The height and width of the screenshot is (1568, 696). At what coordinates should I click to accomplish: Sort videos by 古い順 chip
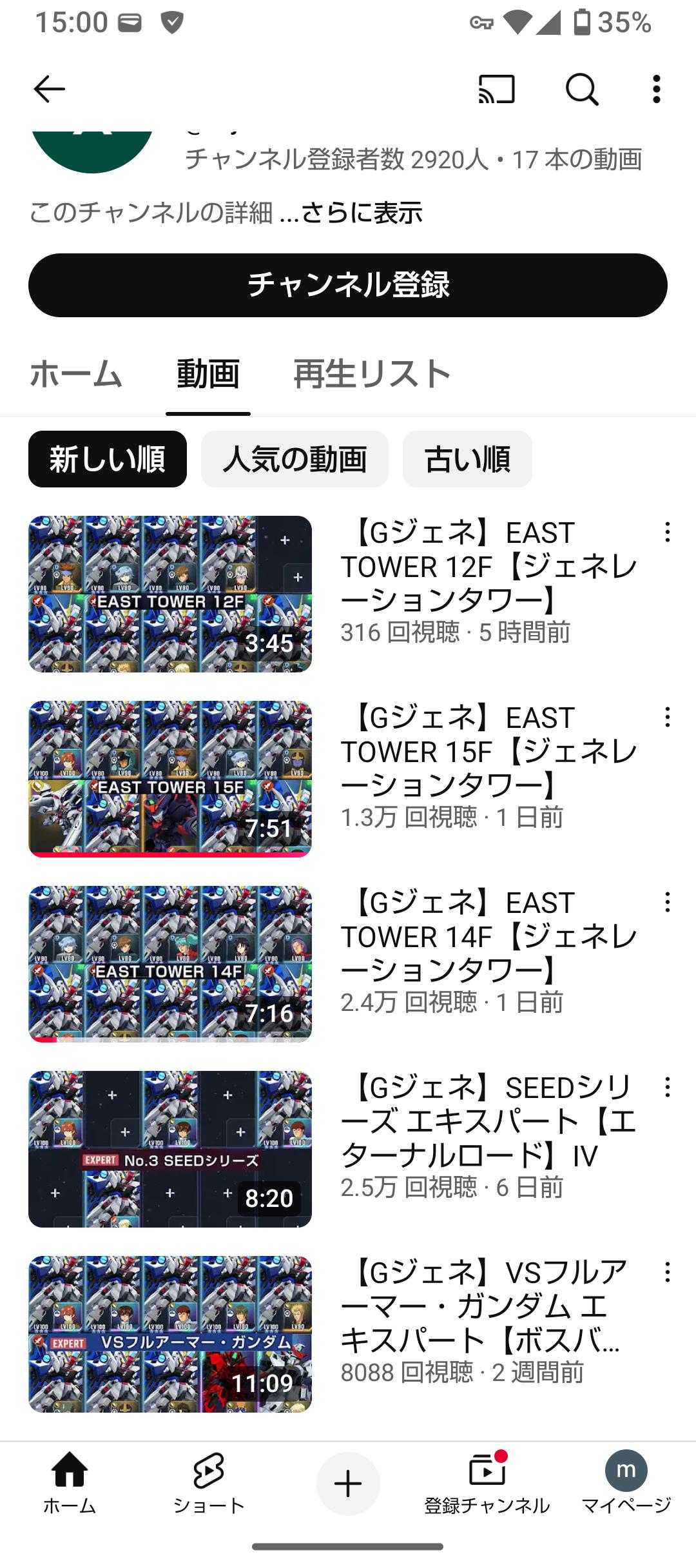coord(467,459)
